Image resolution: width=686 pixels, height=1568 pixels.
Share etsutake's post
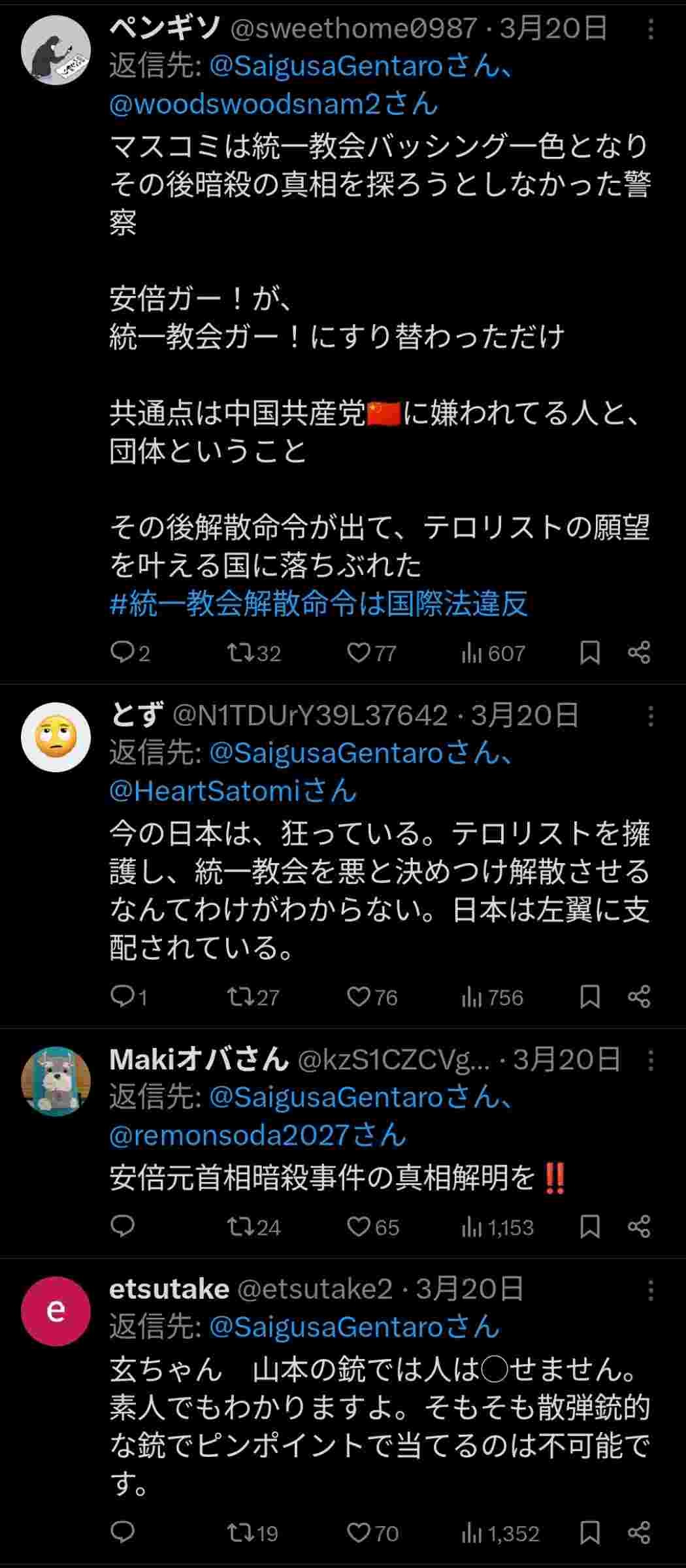[639, 1532]
